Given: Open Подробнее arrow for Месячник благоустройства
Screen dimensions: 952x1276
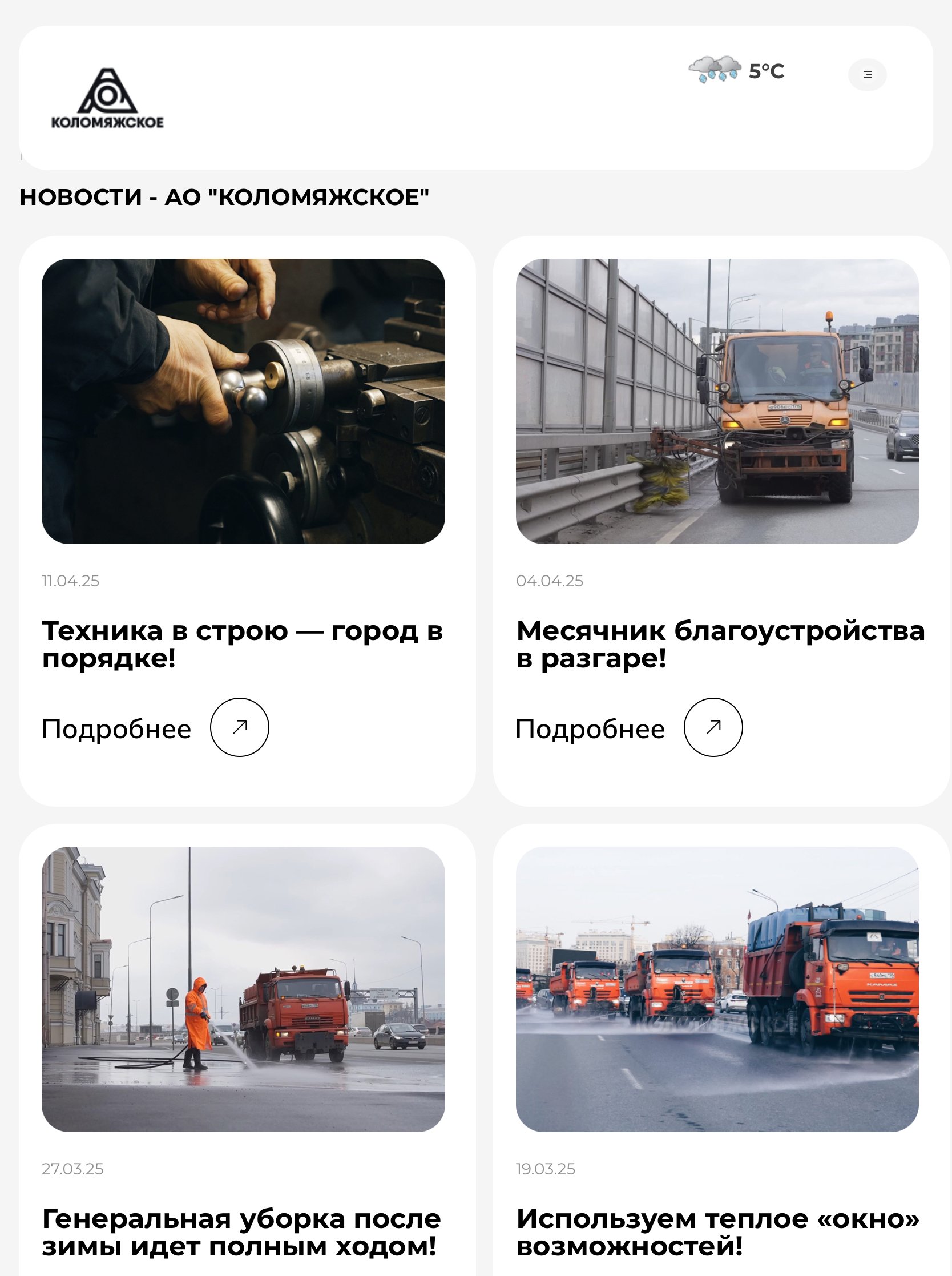Looking at the screenshot, I should 713,727.
